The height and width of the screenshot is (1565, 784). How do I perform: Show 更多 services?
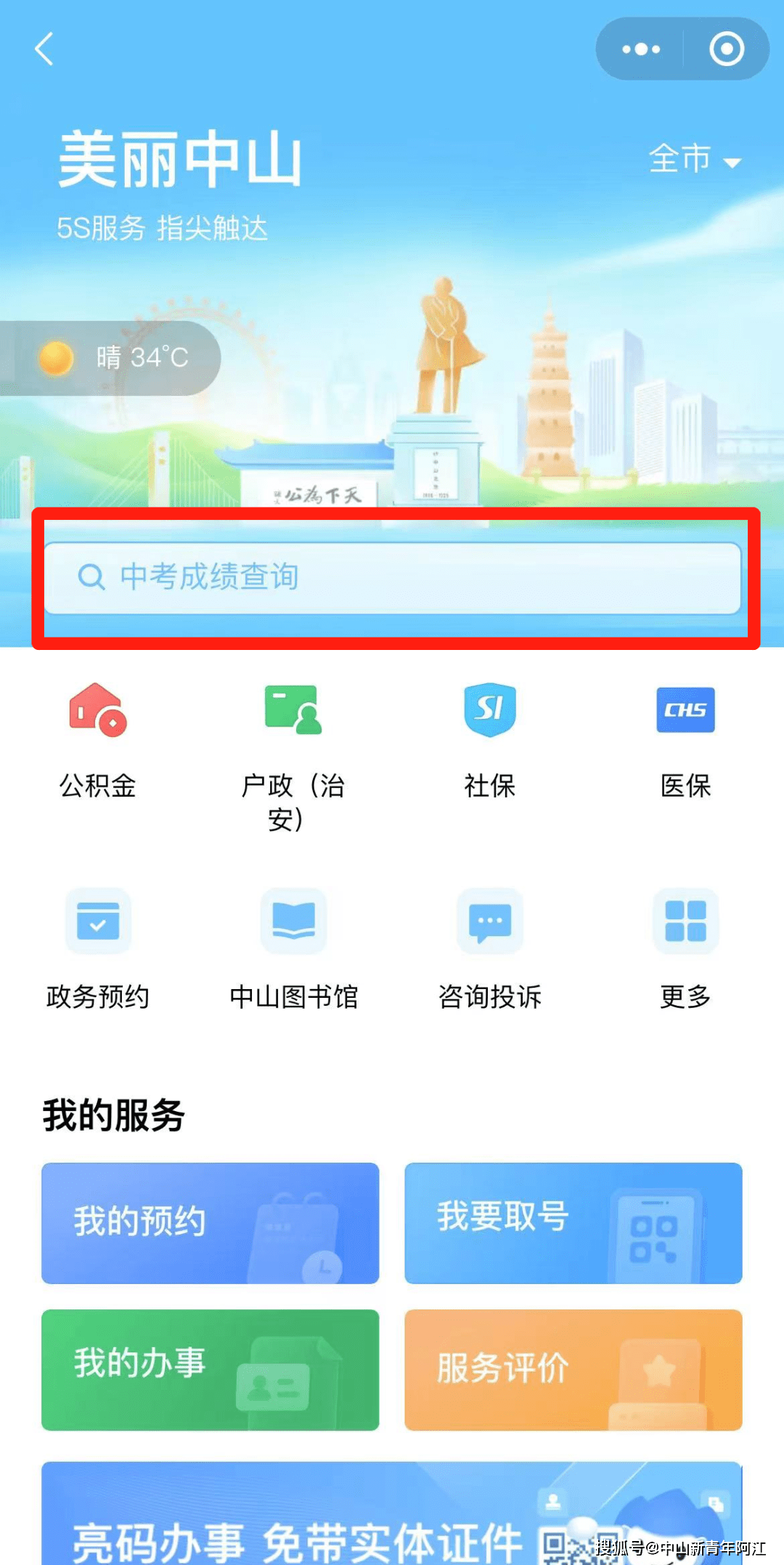685,948
